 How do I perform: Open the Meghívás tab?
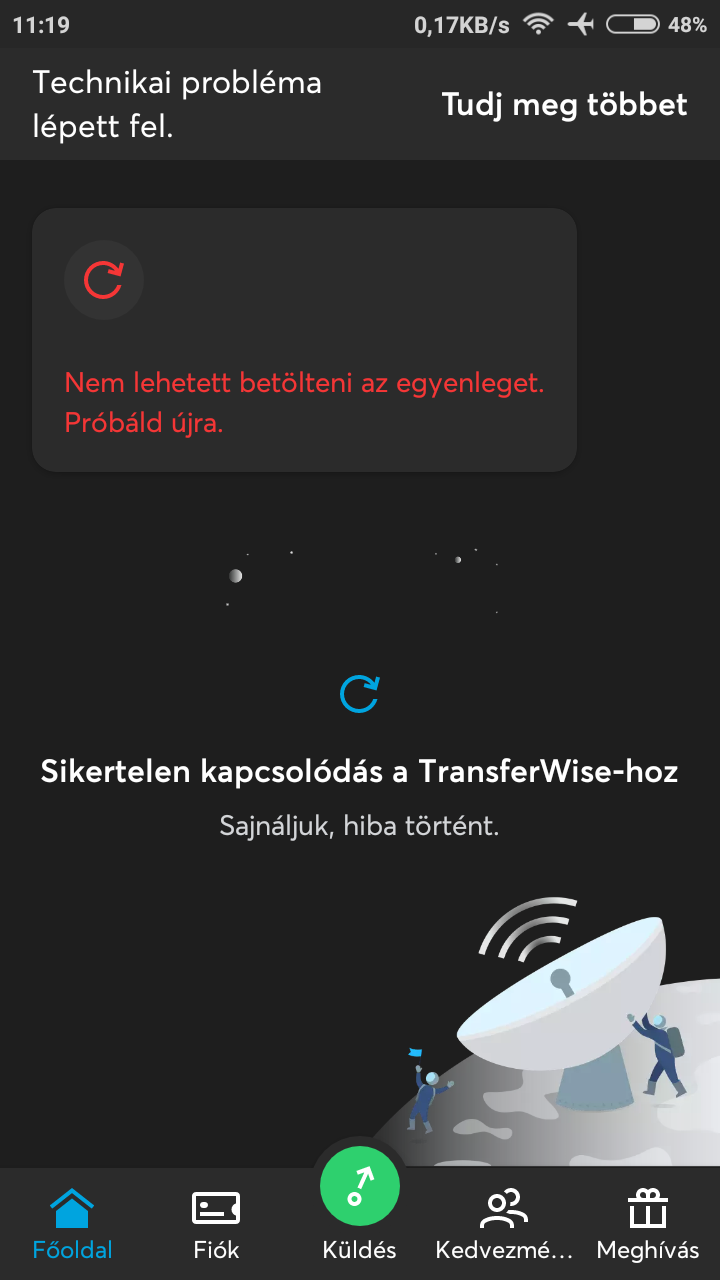(x=647, y=1224)
